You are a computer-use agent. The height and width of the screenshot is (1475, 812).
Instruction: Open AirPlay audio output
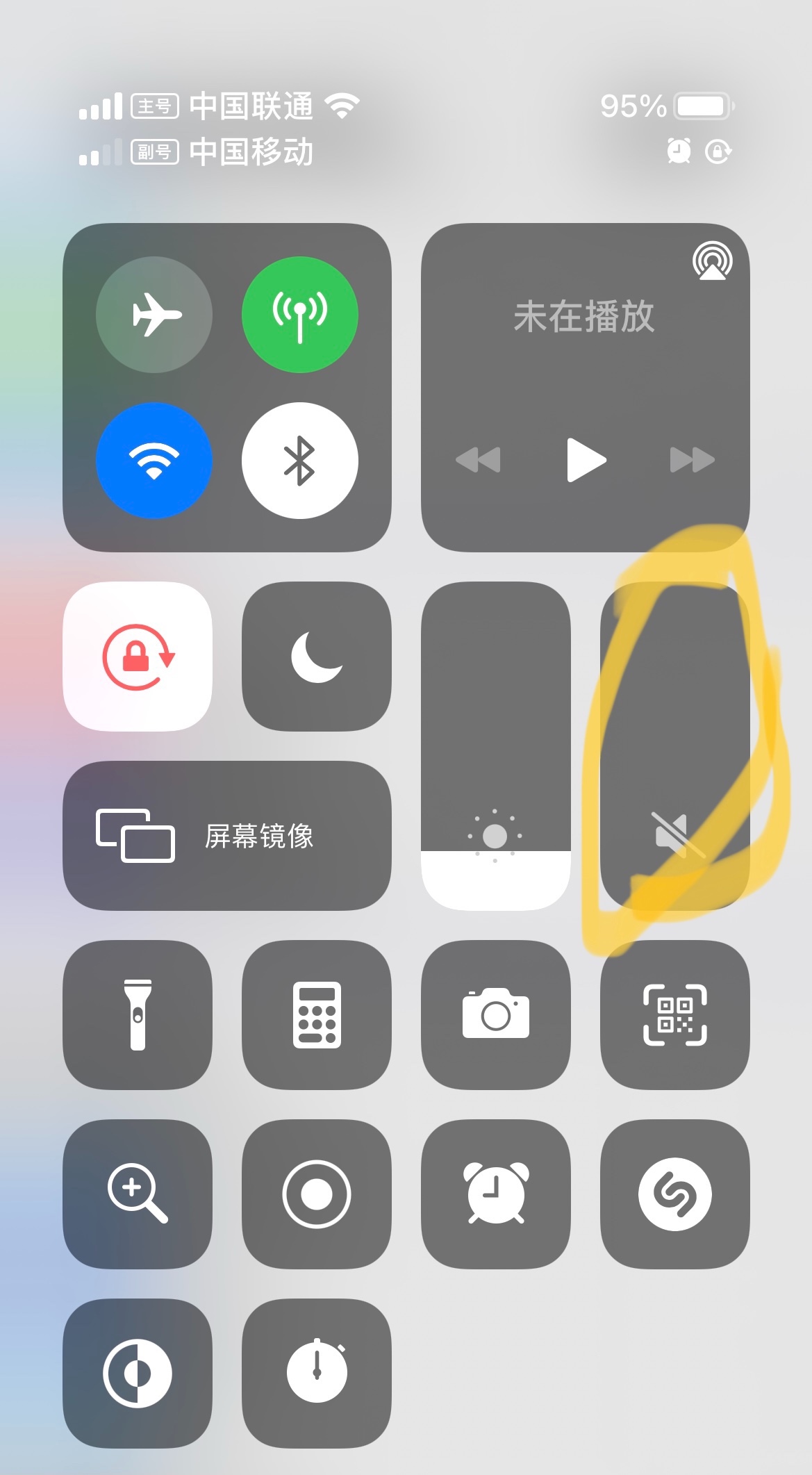(712, 261)
